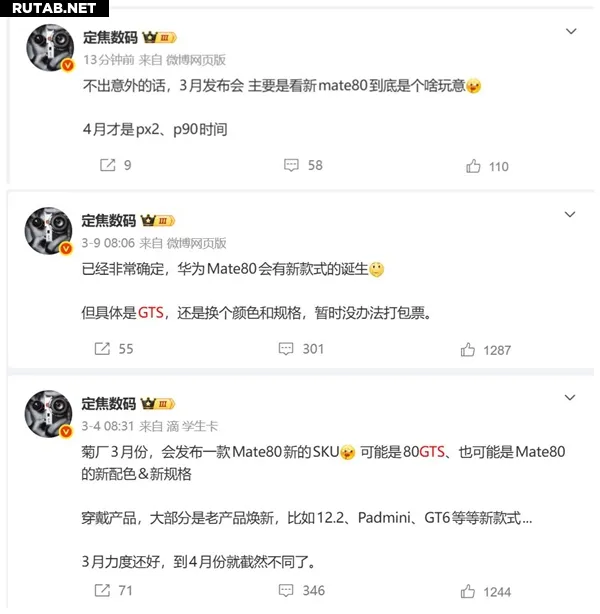Open 定焦数码's avatar on the 13-minutes-ago post
The width and height of the screenshot is (600, 614).
(46, 48)
